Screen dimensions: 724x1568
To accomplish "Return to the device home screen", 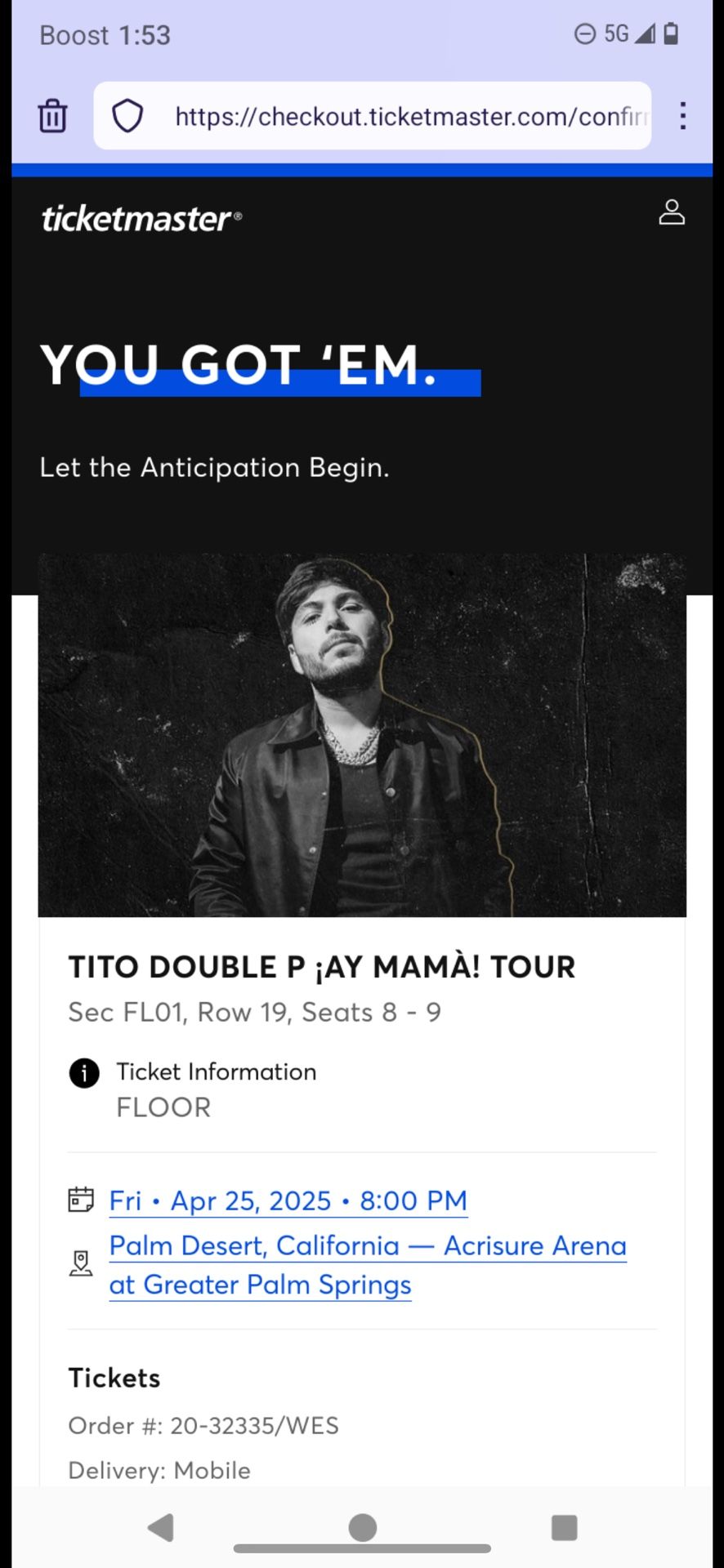I will (362, 1527).
